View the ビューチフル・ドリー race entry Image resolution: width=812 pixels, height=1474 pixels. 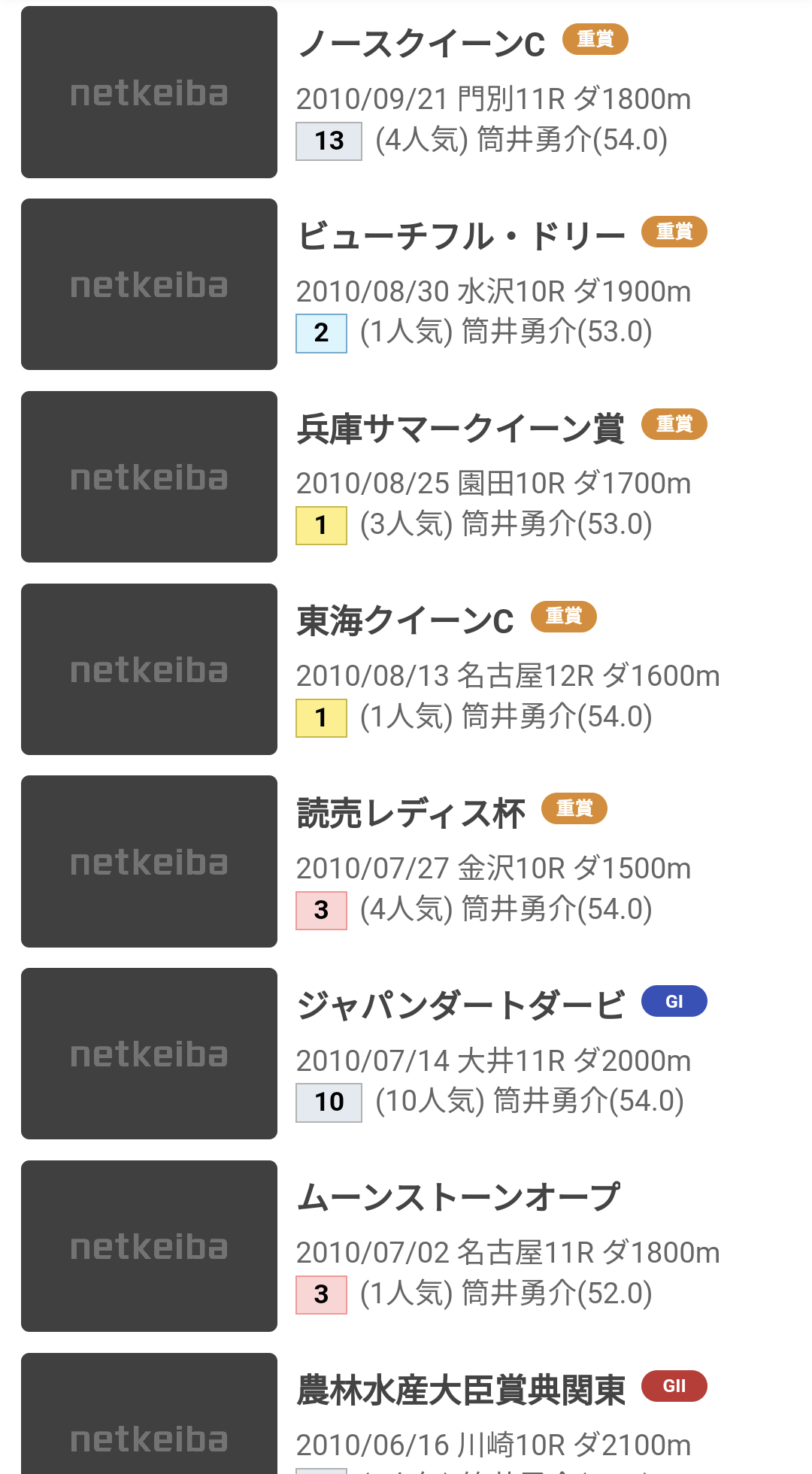461,237
